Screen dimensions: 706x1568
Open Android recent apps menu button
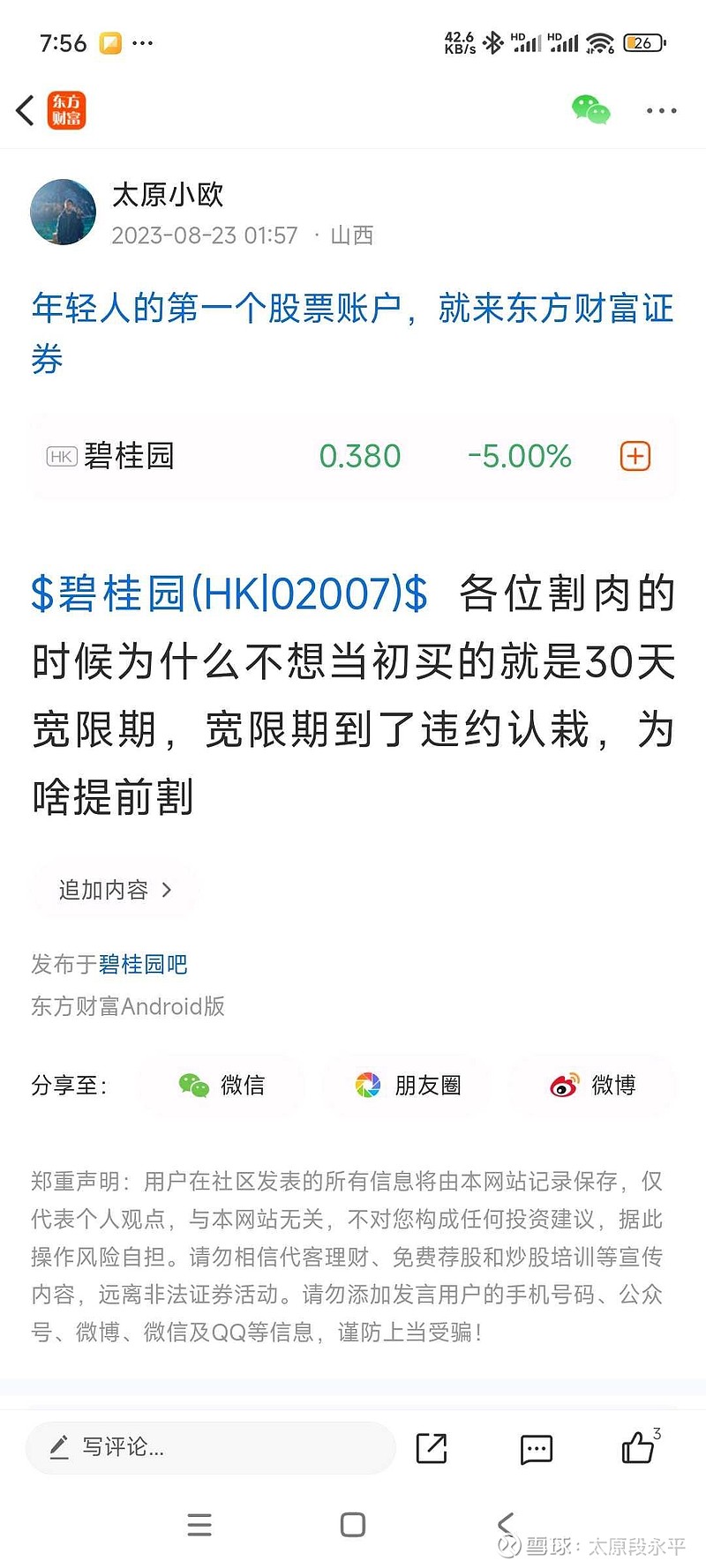[199, 1524]
